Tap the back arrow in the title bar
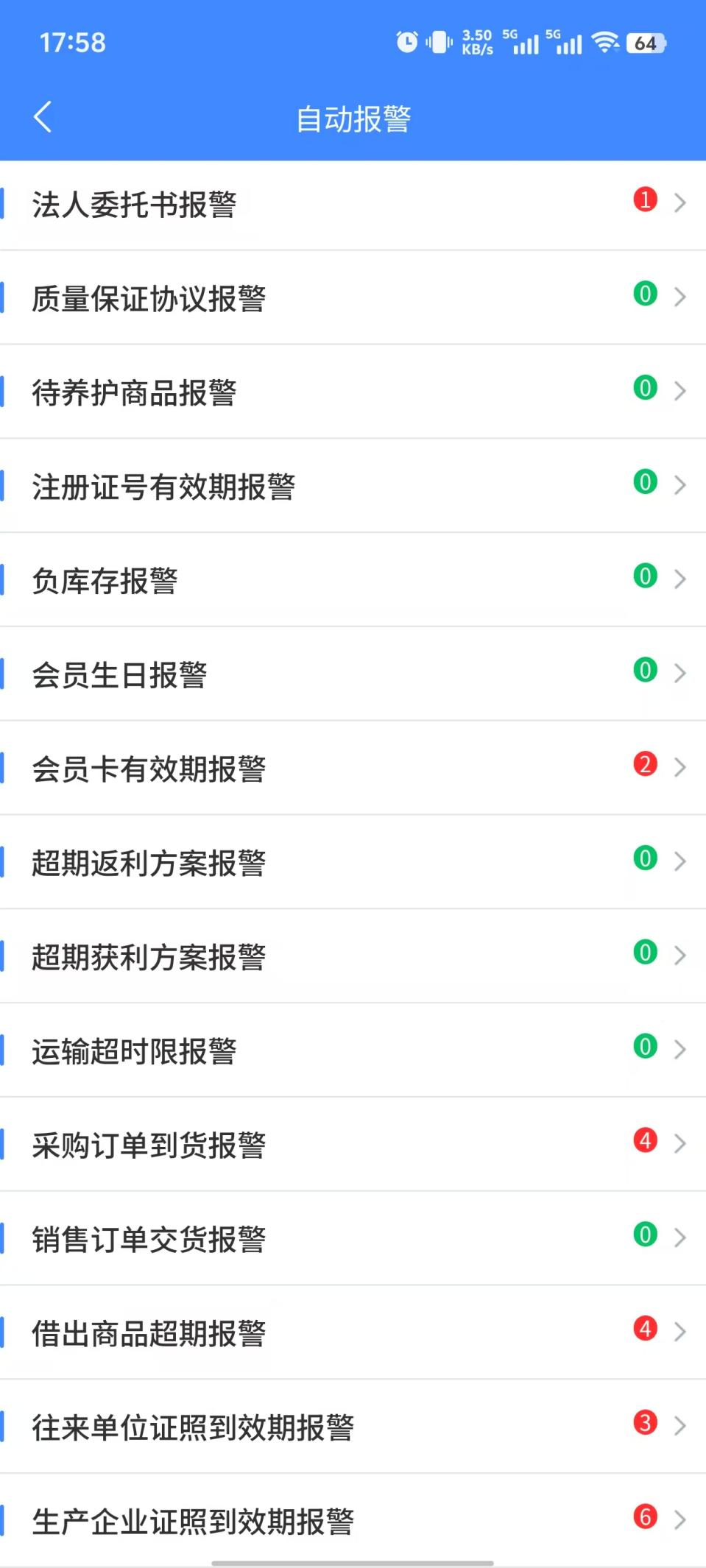Screen dimensions: 706x1568 coord(42,116)
